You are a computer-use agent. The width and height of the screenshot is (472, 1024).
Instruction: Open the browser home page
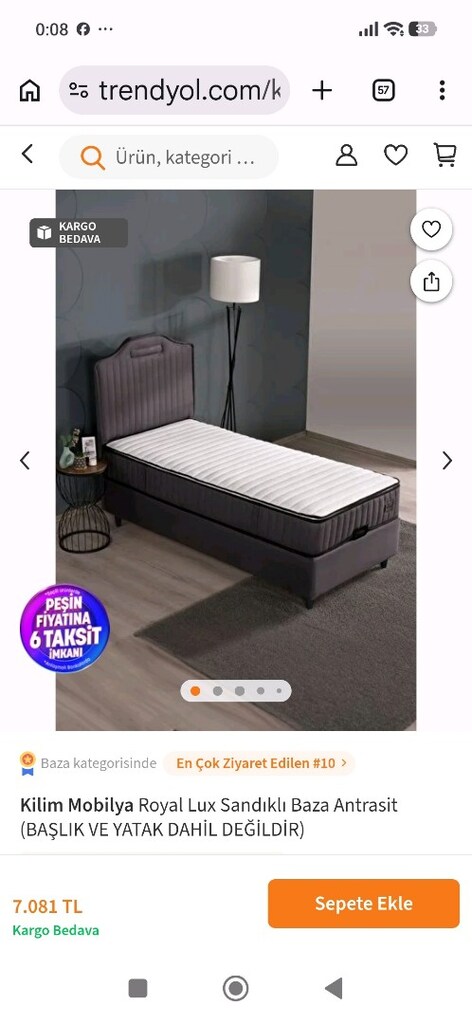29,90
